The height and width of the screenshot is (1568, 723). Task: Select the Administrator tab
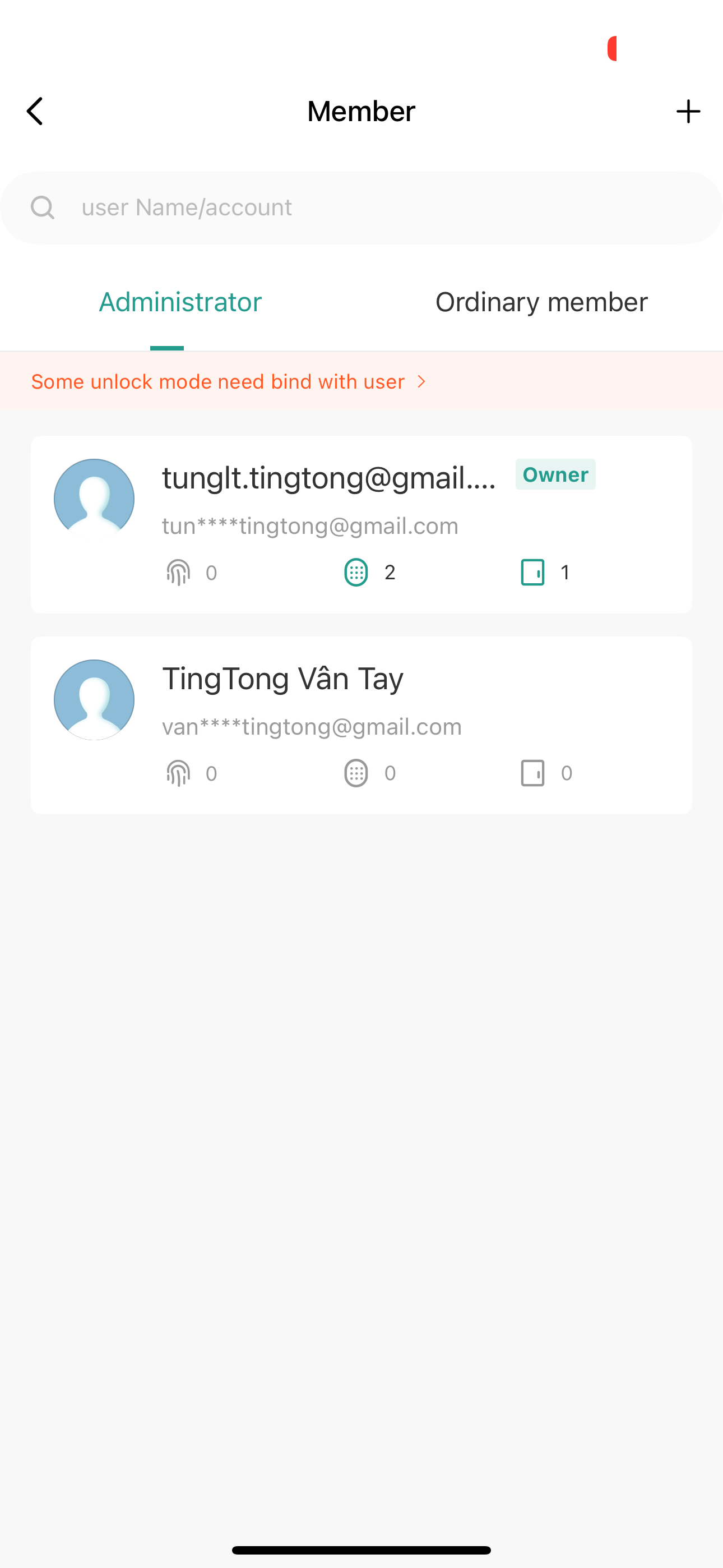pos(180,302)
